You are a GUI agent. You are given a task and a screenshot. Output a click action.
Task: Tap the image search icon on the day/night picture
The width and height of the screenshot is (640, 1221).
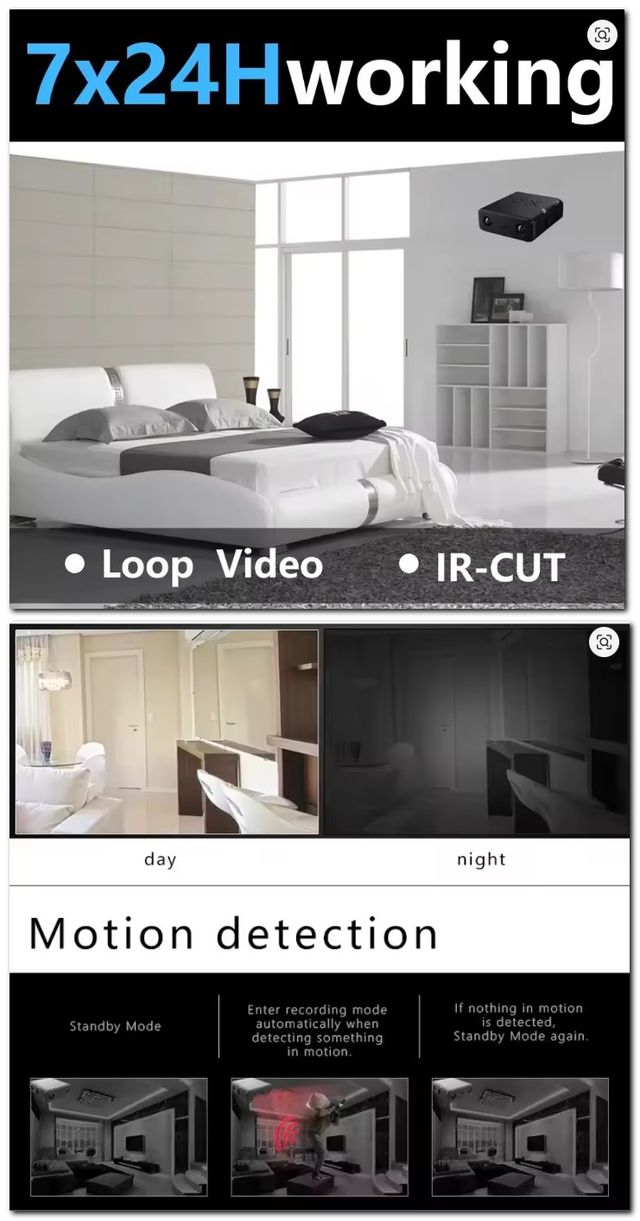coord(602,642)
